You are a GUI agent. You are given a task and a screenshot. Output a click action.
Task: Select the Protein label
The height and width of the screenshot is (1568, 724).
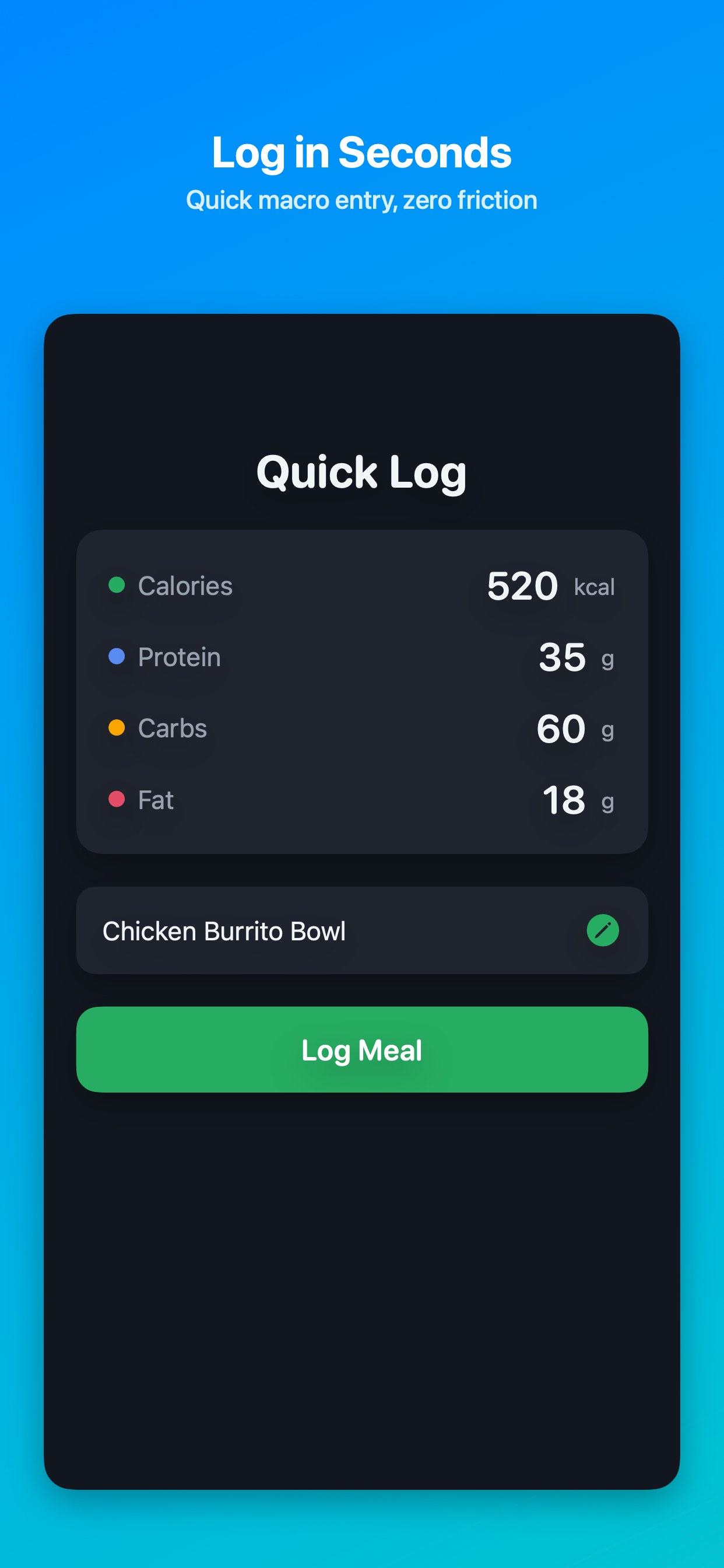pos(179,657)
